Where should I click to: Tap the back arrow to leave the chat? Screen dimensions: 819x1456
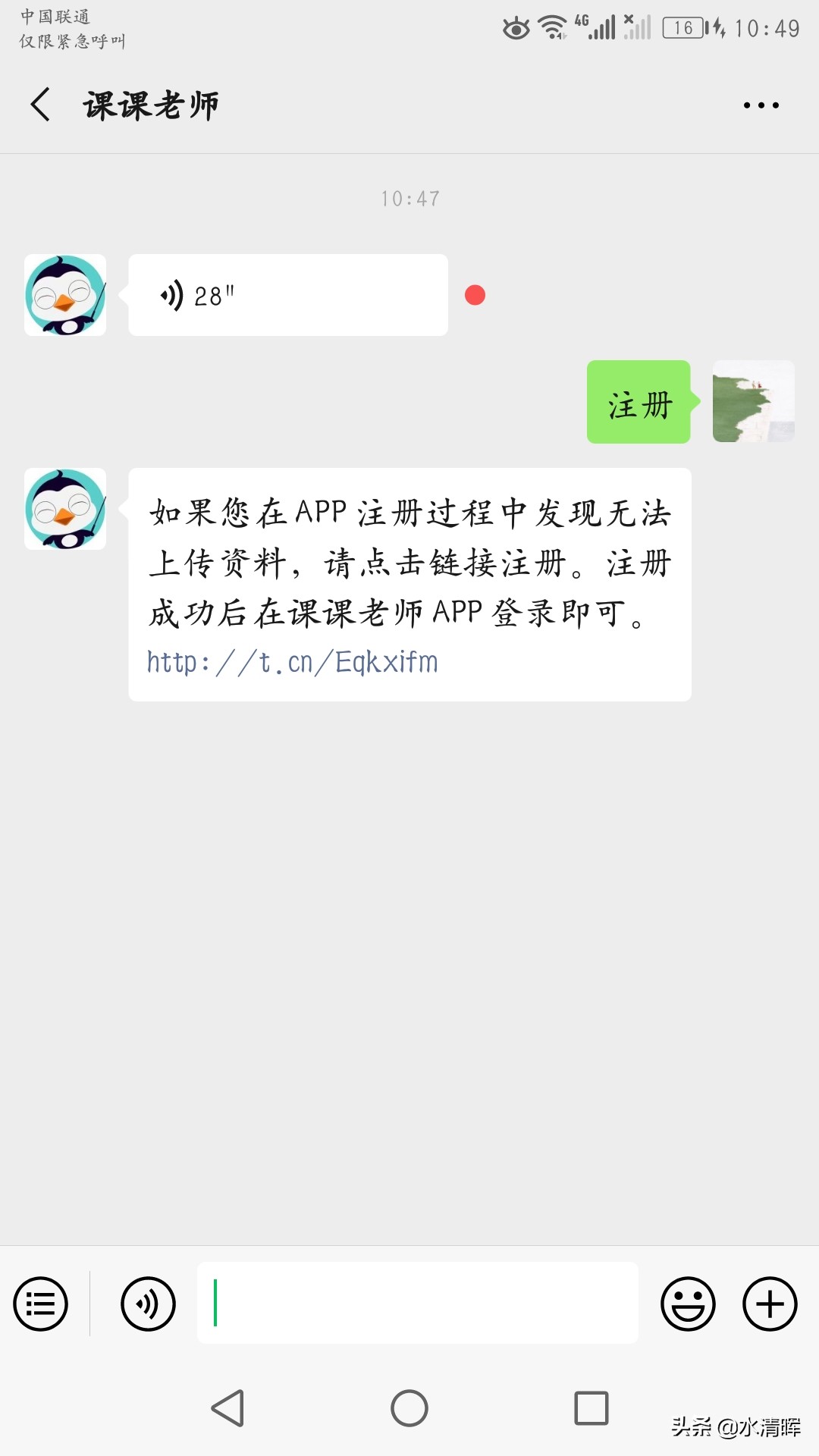[39, 104]
